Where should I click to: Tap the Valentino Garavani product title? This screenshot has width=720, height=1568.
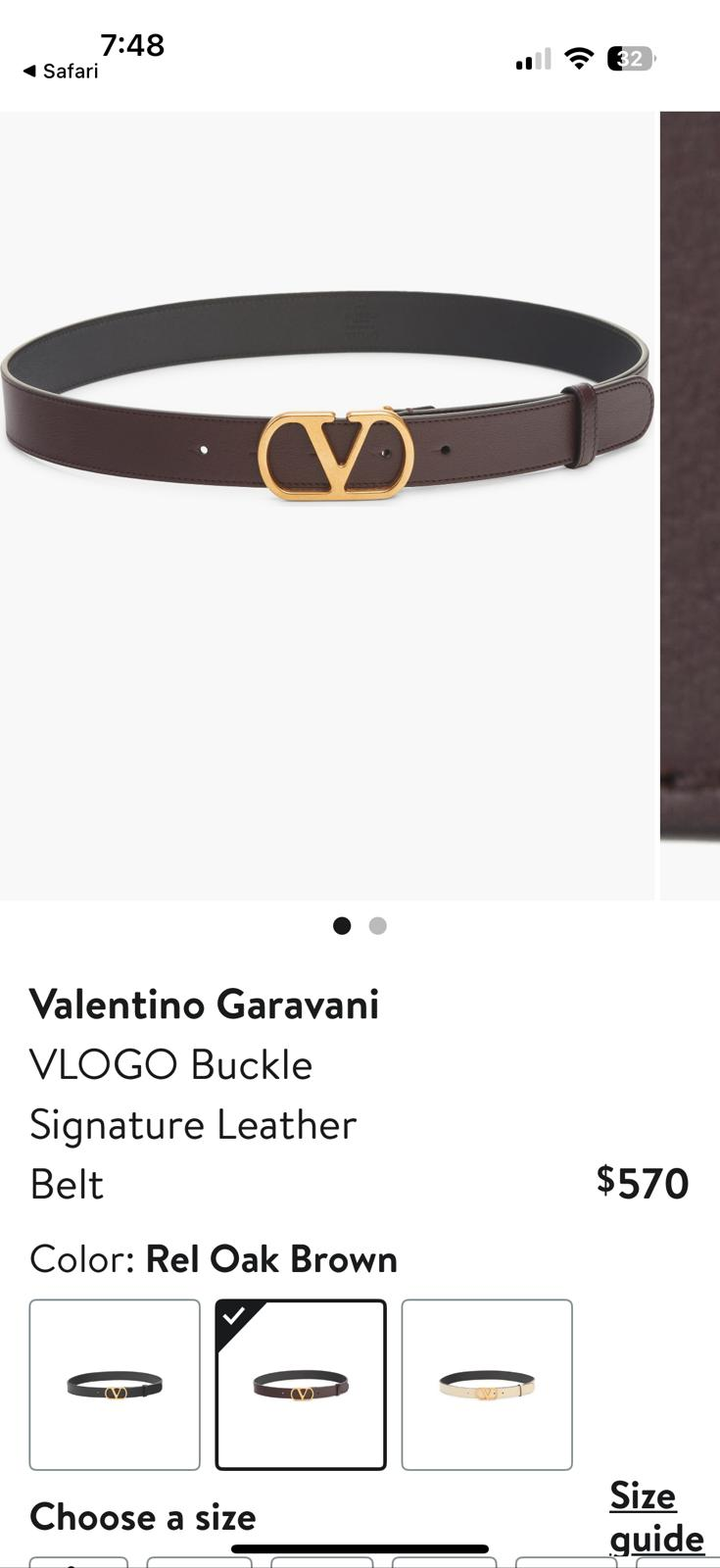pyautogui.click(x=206, y=1004)
